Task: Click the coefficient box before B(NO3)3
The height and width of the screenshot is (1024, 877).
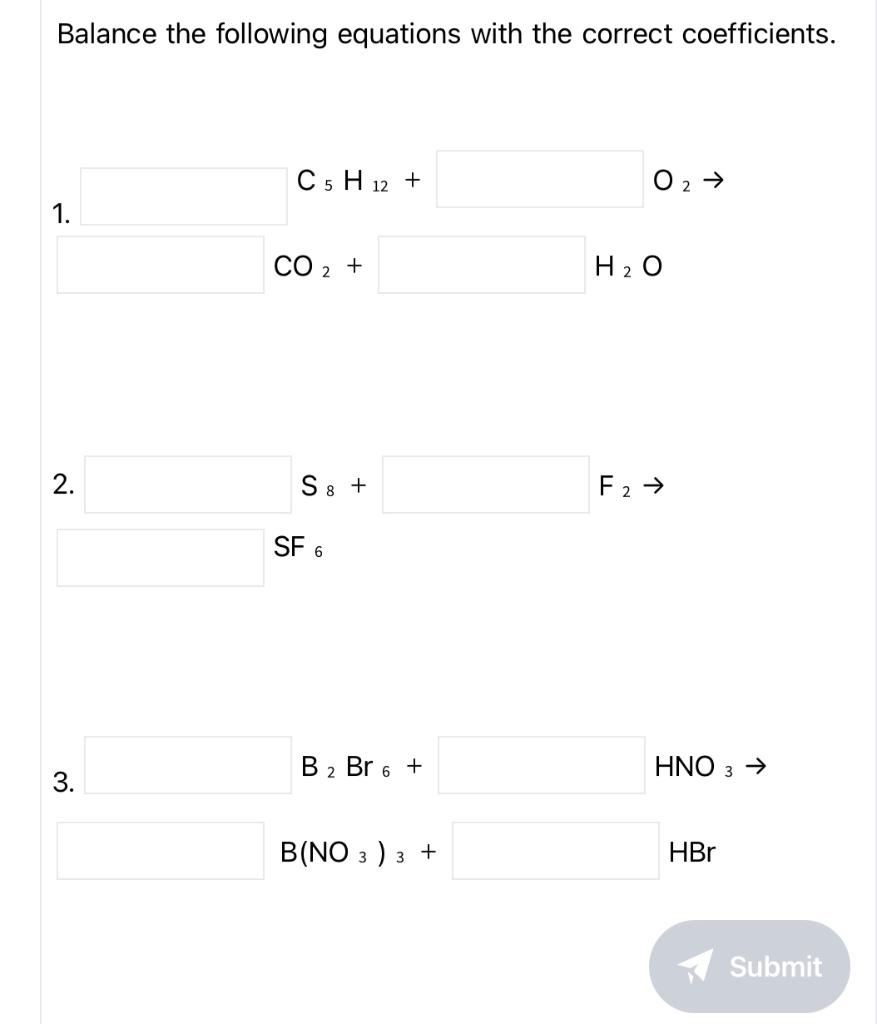Action: pos(160,851)
